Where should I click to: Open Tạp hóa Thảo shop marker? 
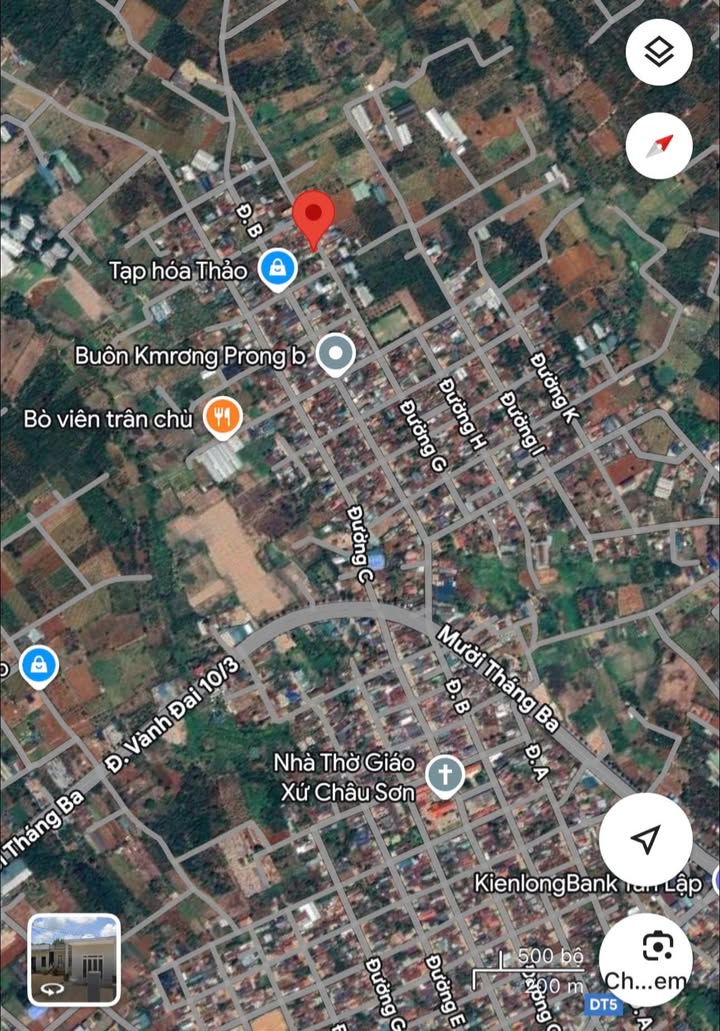coord(276,268)
